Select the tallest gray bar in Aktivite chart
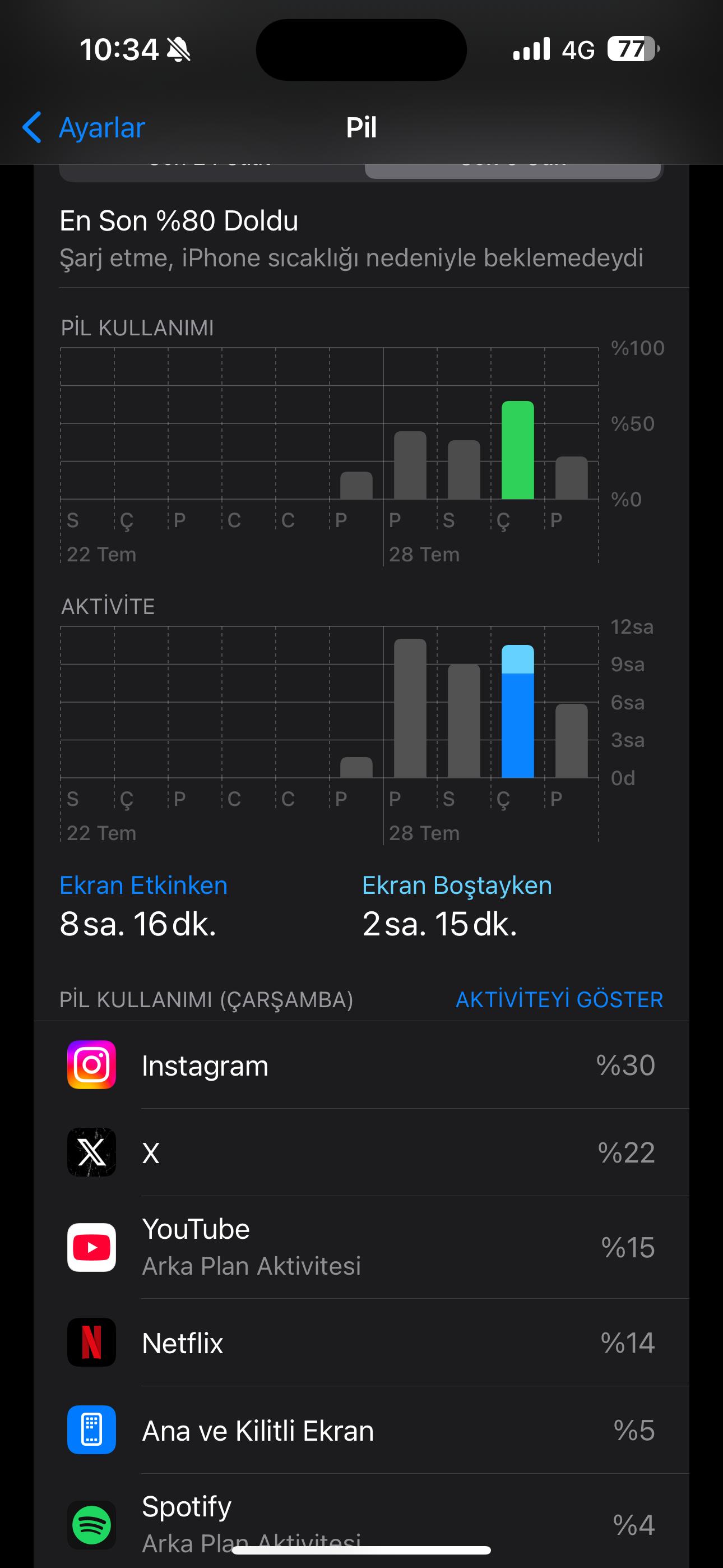This screenshot has height=1568, width=723. 410,708
